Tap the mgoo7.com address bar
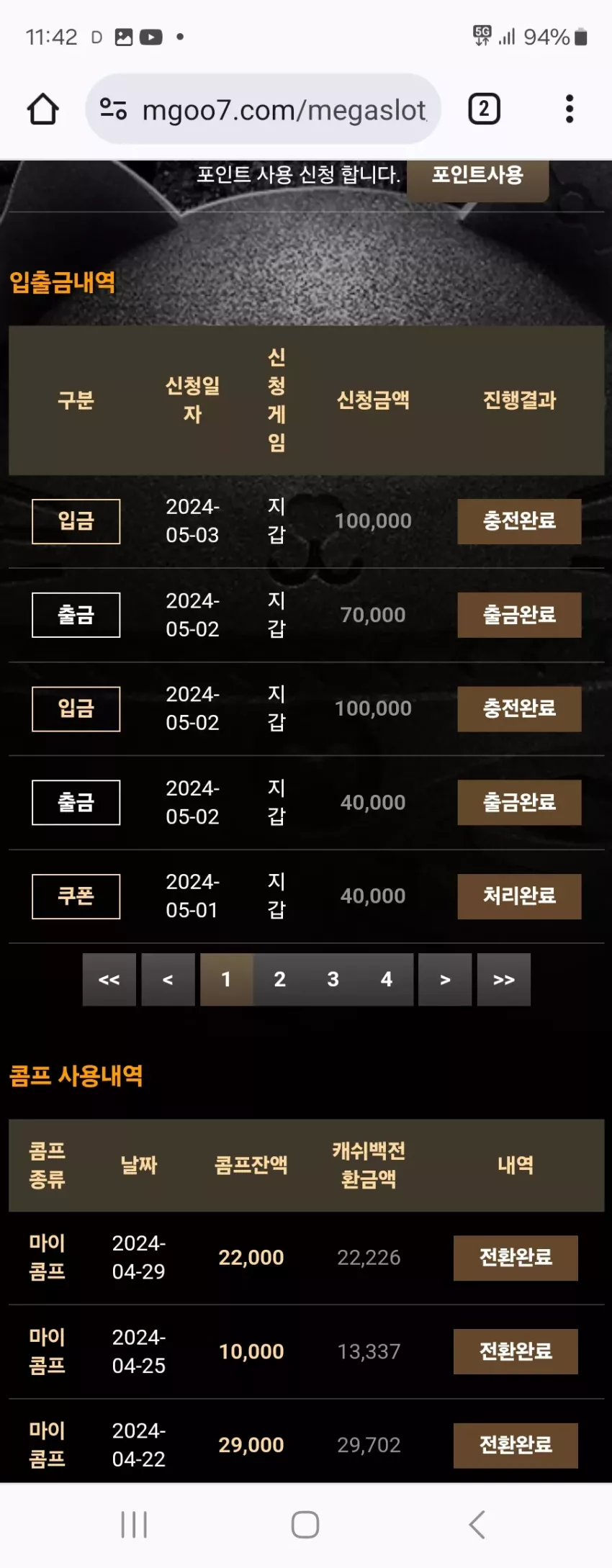 264,109
